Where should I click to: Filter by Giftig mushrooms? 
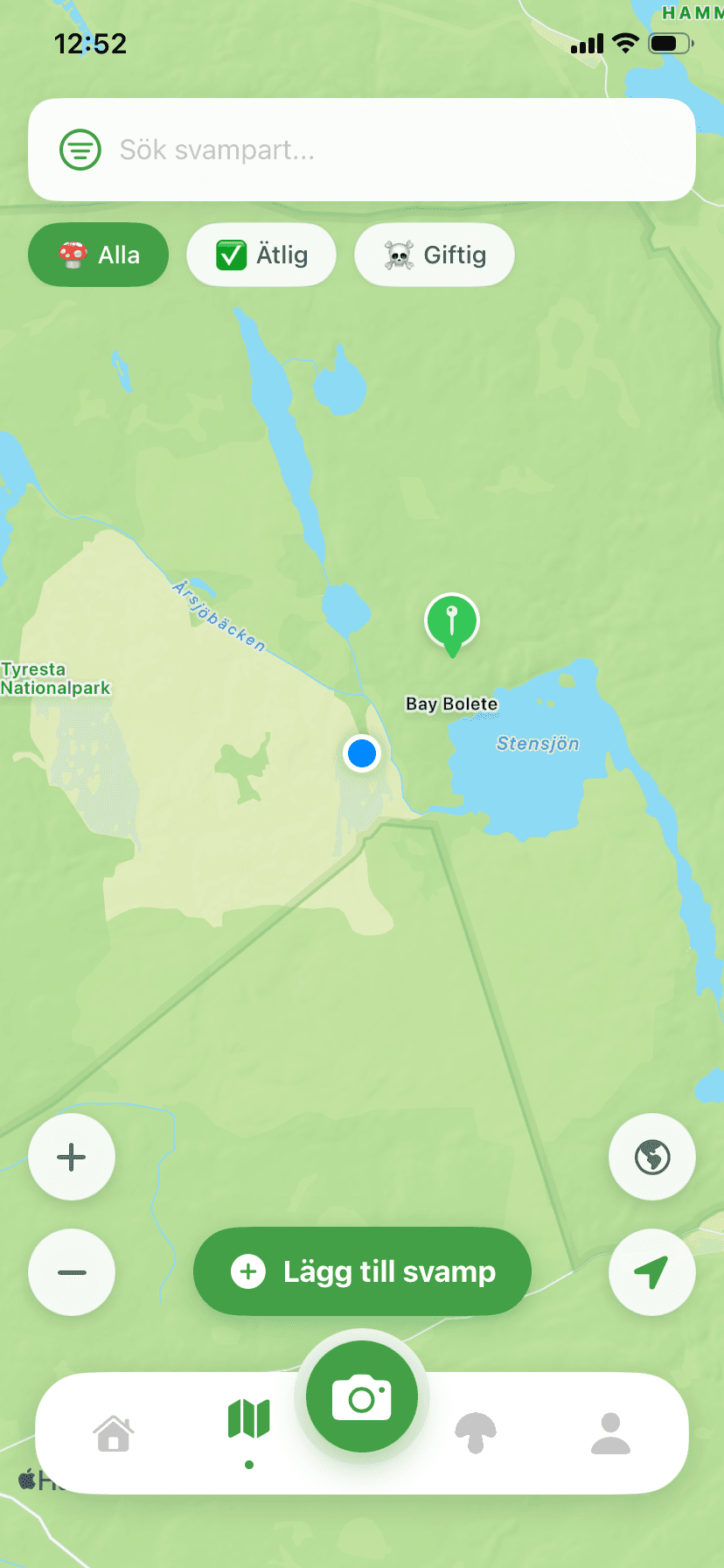tap(435, 255)
